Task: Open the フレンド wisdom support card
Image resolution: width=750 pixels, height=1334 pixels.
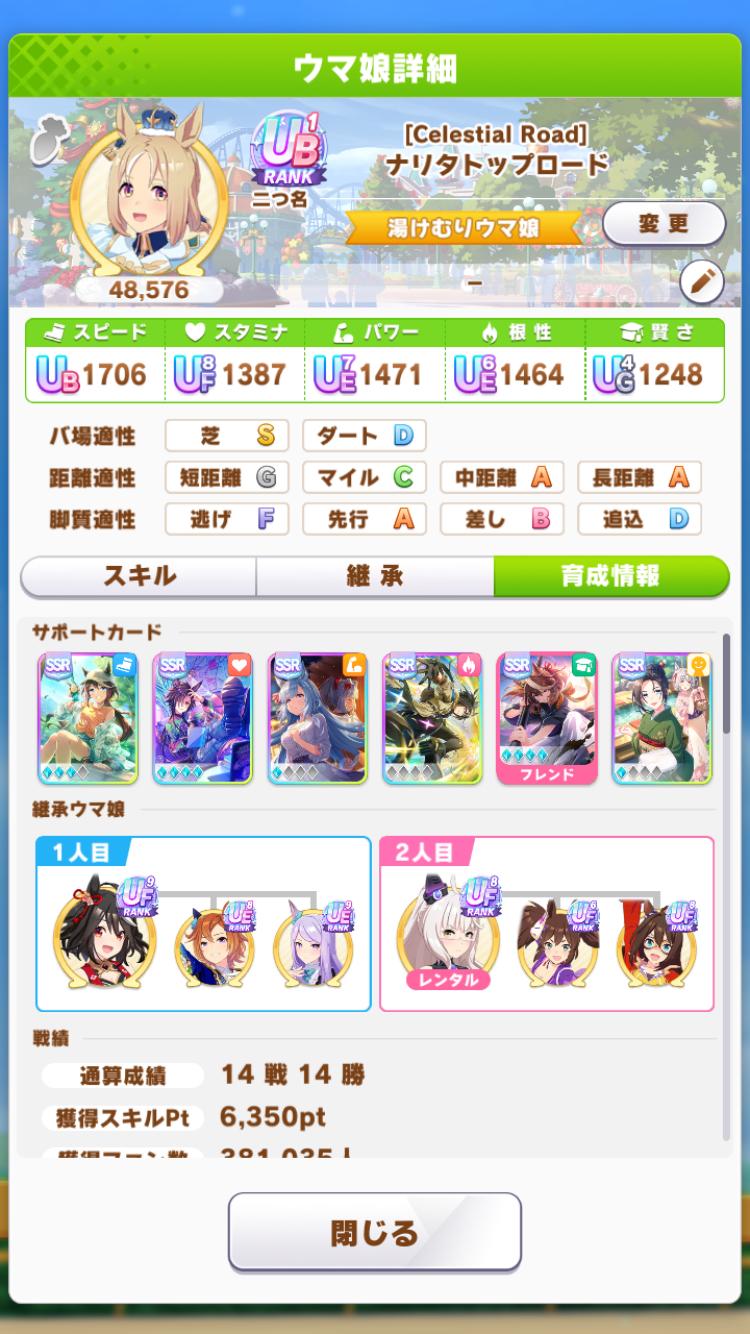Action: (x=547, y=718)
